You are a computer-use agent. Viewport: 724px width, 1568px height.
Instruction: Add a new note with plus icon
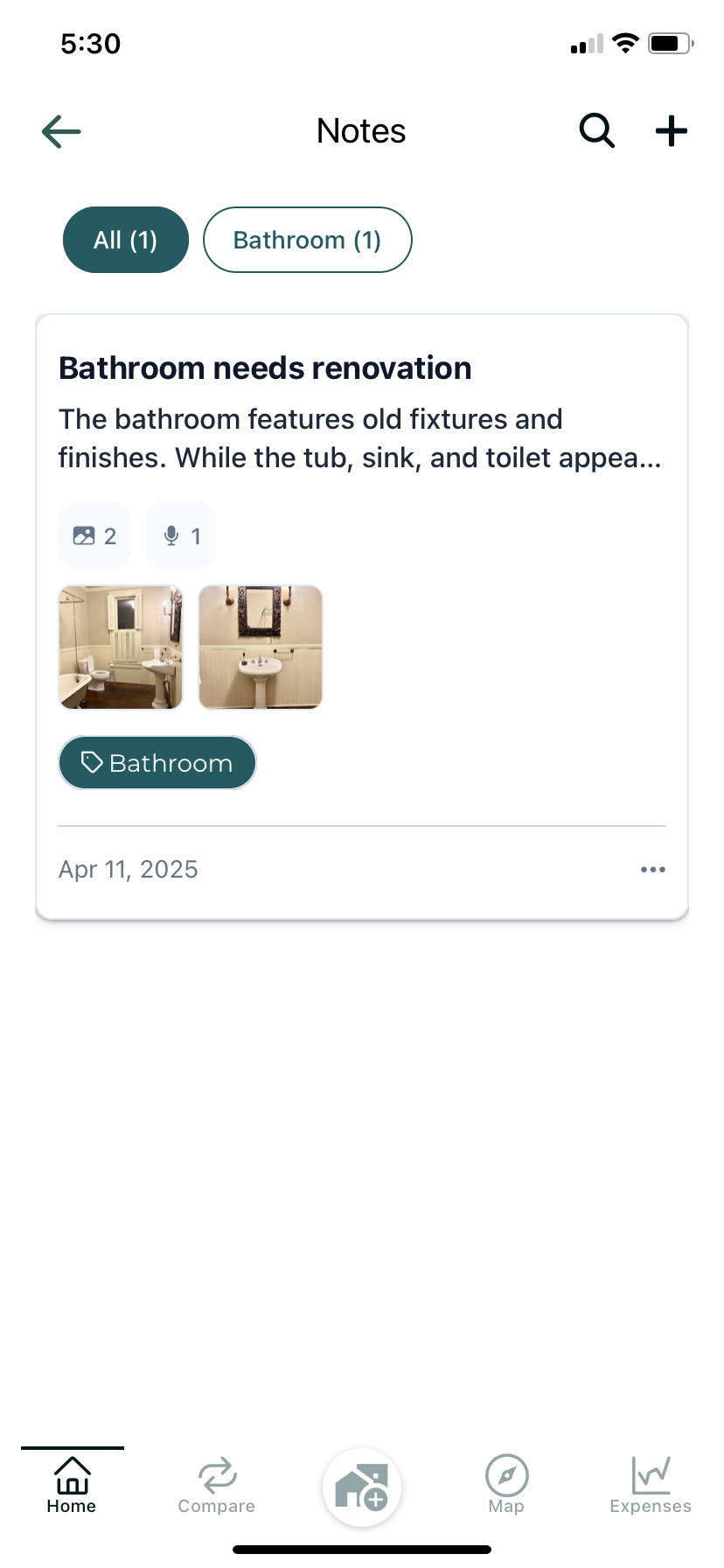(671, 131)
